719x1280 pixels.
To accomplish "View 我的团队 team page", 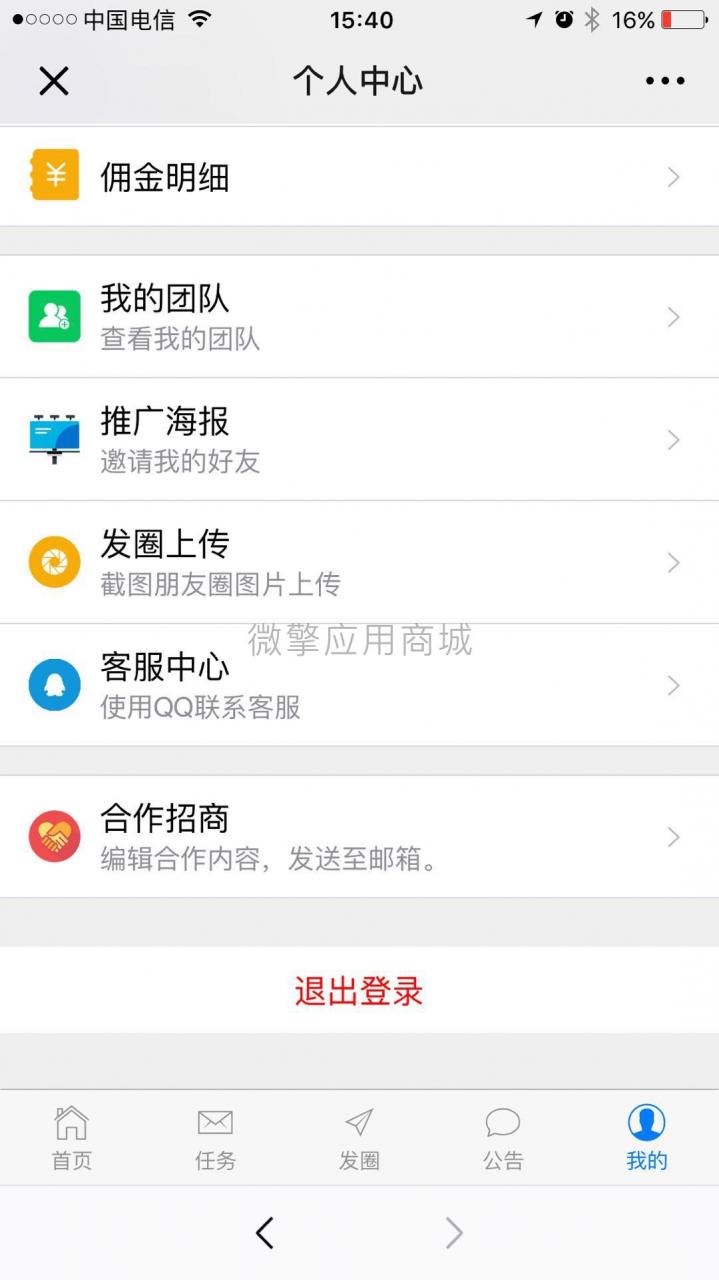I will 359,317.
